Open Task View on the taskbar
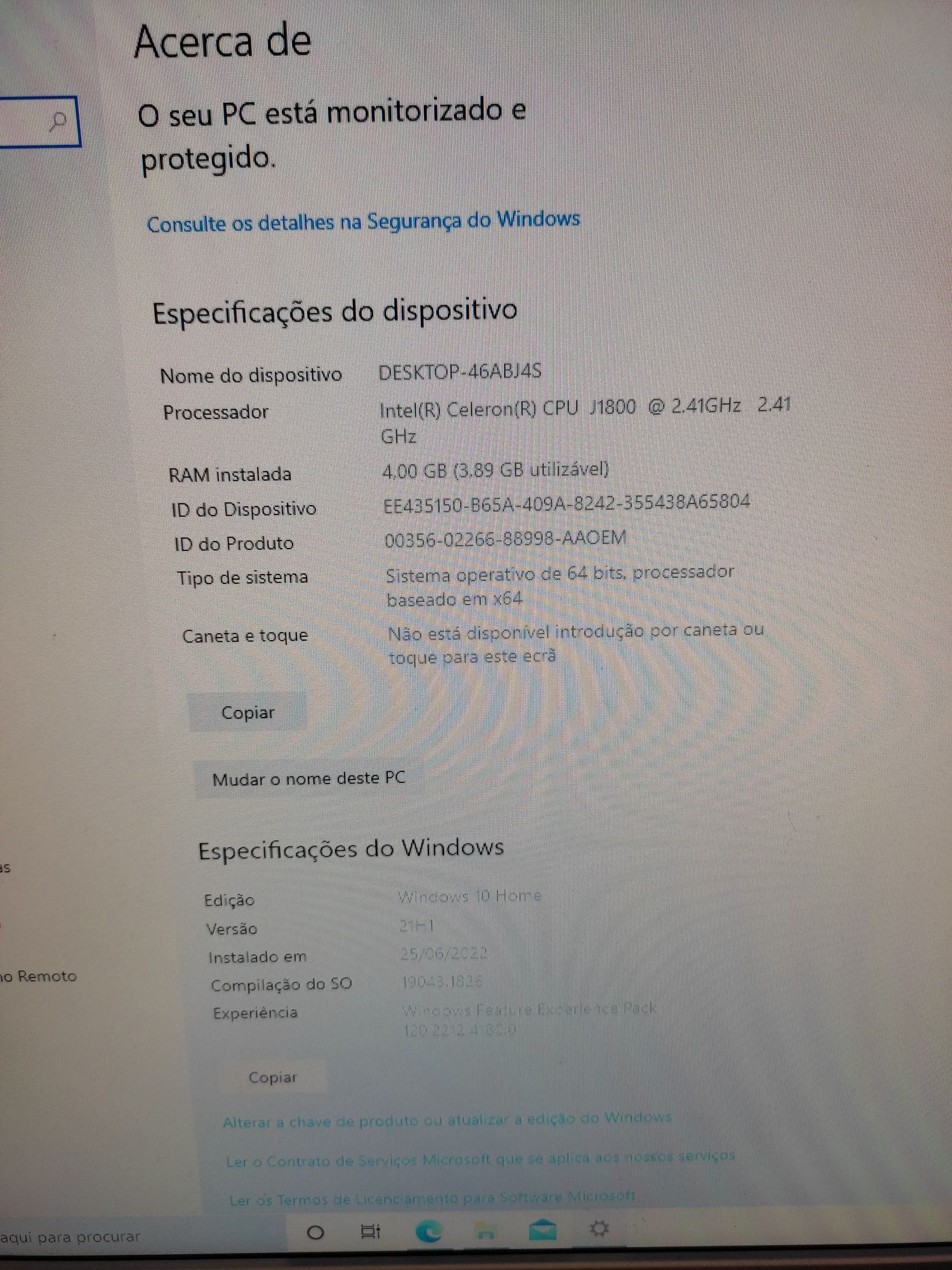The height and width of the screenshot is (1270, 952). (370, 1232)
